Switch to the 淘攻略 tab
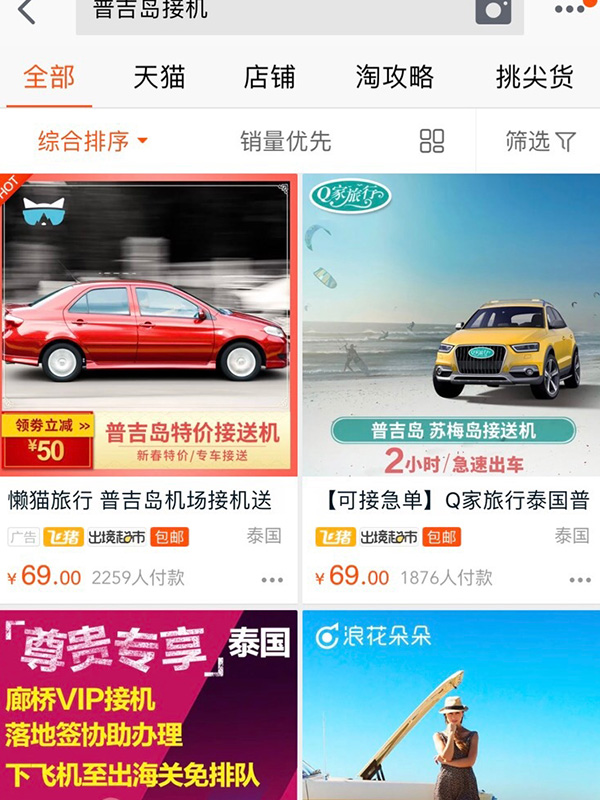This screenshot has width=600, height=800. click(394, 77)
